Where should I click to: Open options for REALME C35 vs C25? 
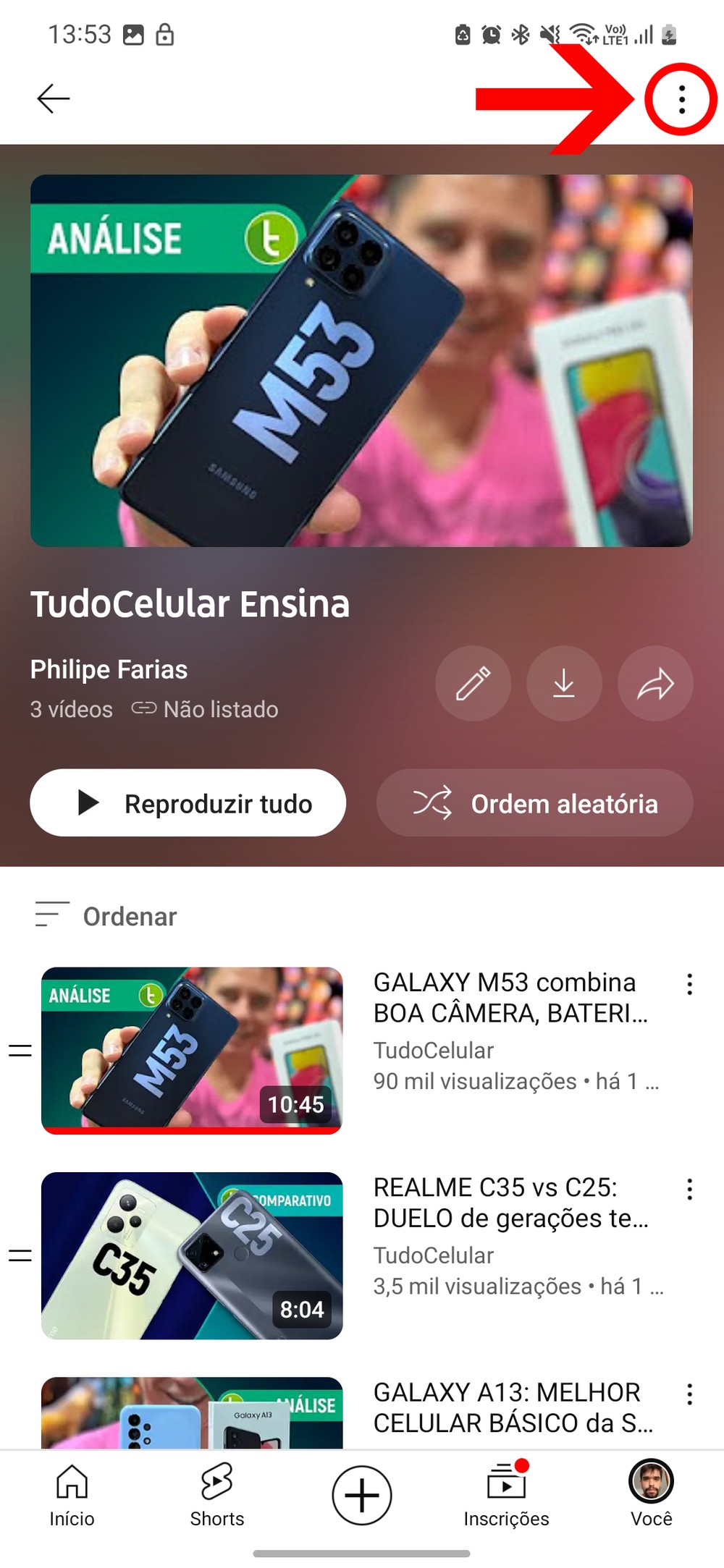(689, 1190)
